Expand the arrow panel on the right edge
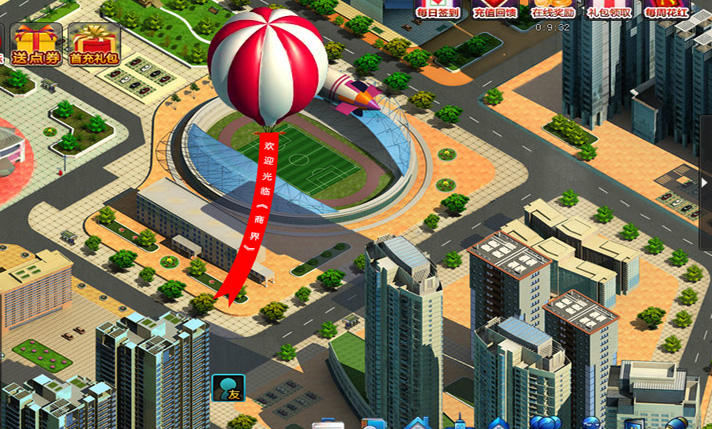This screenshot has height=429, width=712. pyautogui.click(x=706, y=183)
